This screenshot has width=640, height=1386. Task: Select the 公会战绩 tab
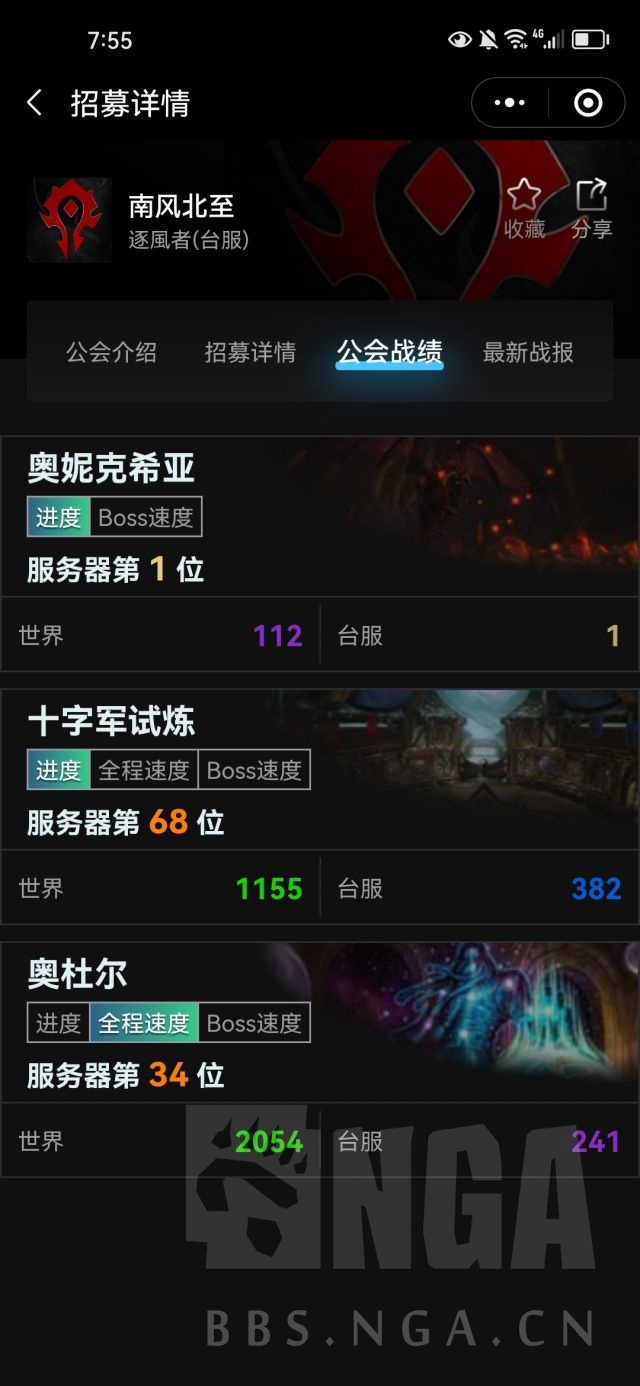pyautogui.click(x=389, y=352)
